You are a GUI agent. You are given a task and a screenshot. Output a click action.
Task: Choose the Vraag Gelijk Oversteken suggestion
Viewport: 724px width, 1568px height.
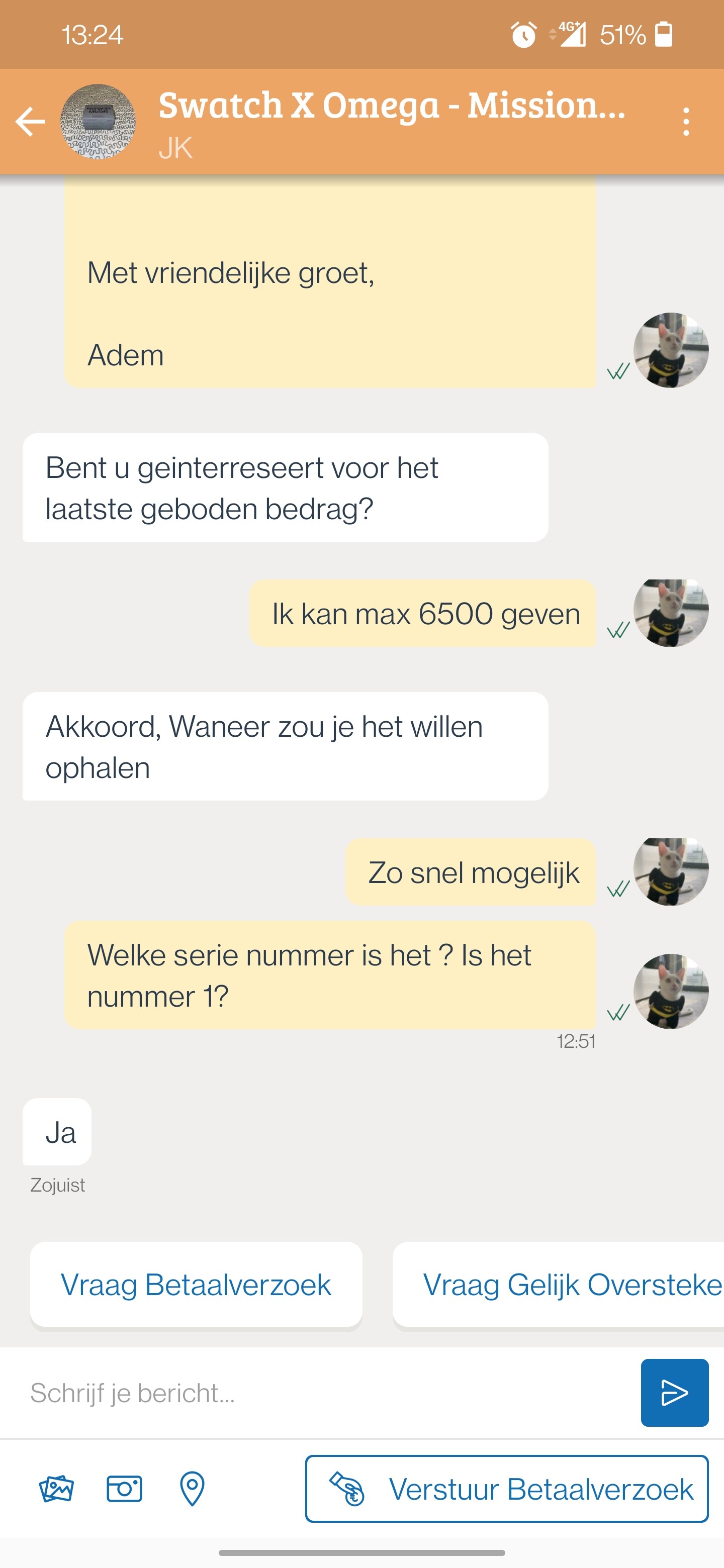click(559, 1285)
